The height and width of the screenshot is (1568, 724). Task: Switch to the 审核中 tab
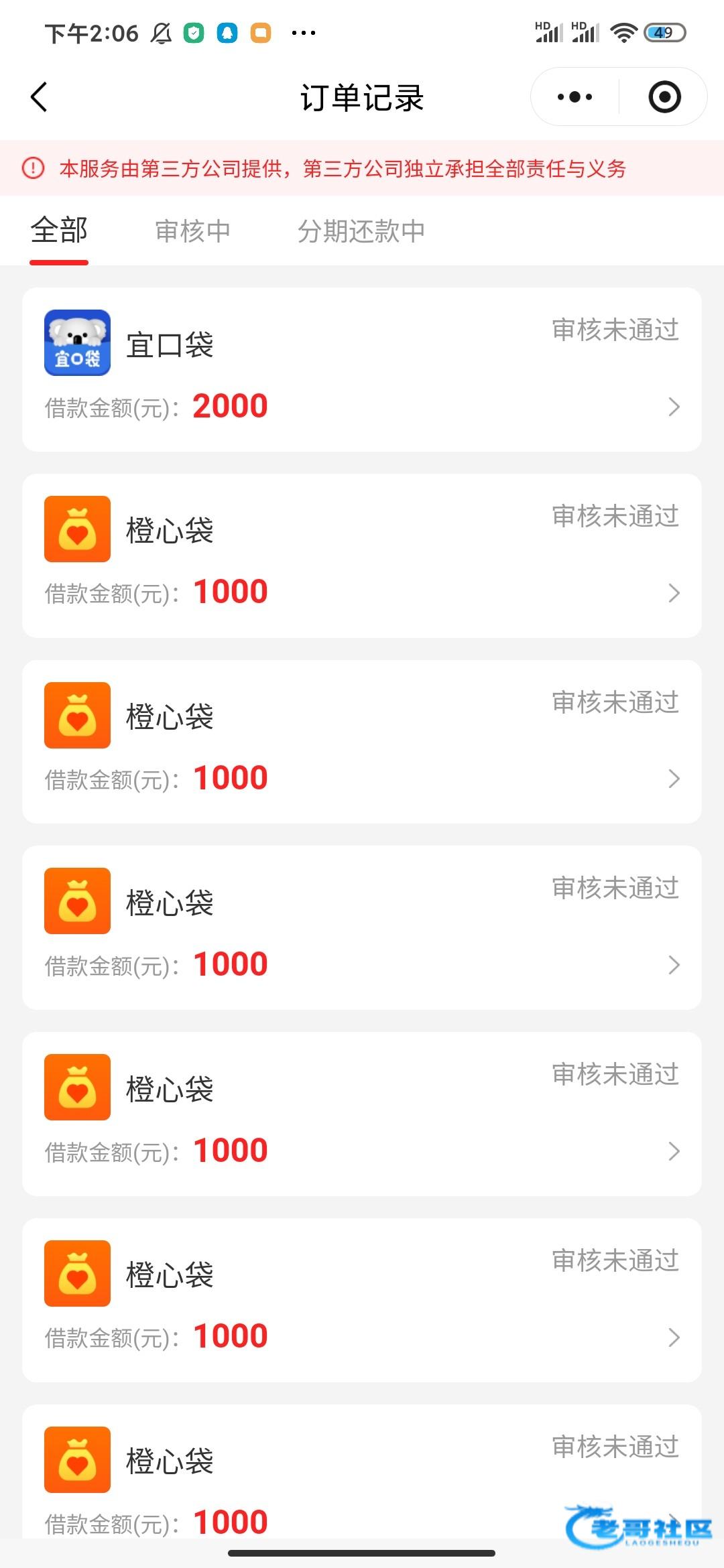[x=192, y=231]
